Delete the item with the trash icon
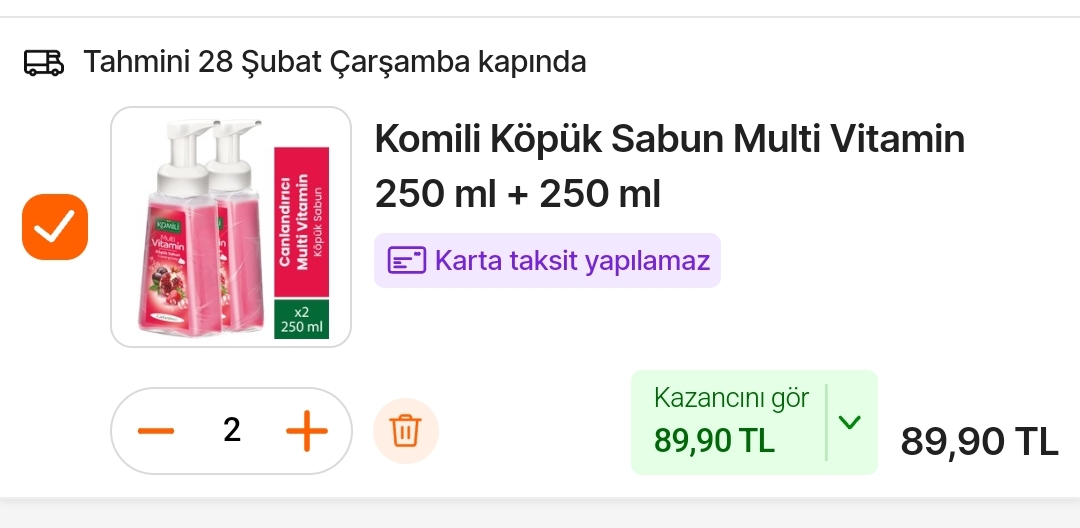This screenshot has width=1080, height=528. [x=405, y=431]
